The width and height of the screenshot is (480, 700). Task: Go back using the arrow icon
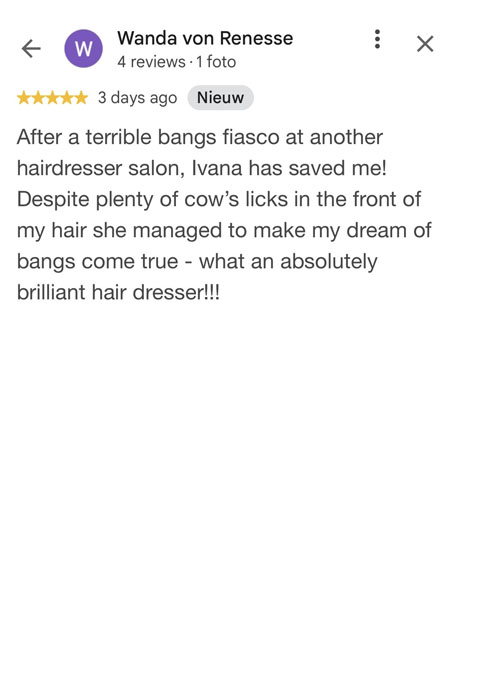tap(31, 48)
